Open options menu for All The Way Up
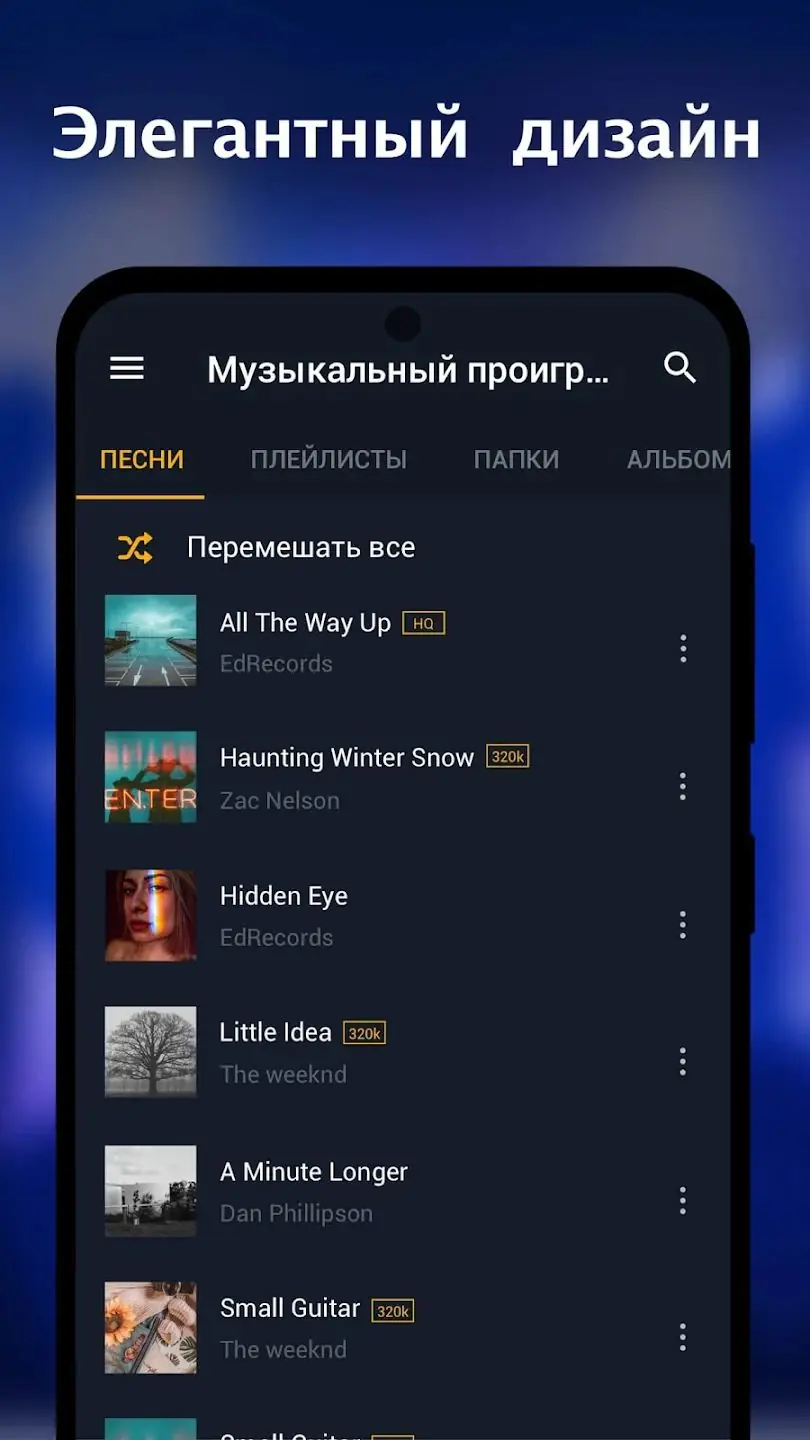810x1440 pixels. pos(683,648)
